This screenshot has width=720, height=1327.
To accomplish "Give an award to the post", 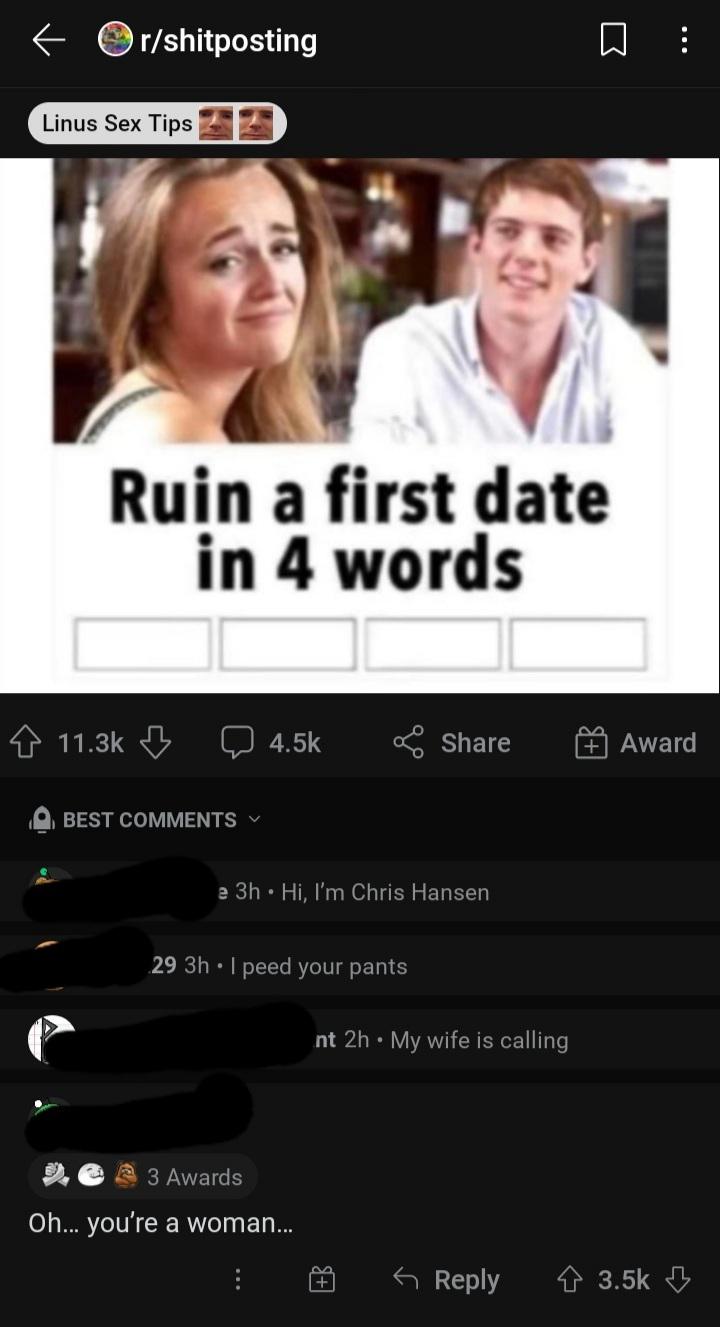I will point(636,742).
